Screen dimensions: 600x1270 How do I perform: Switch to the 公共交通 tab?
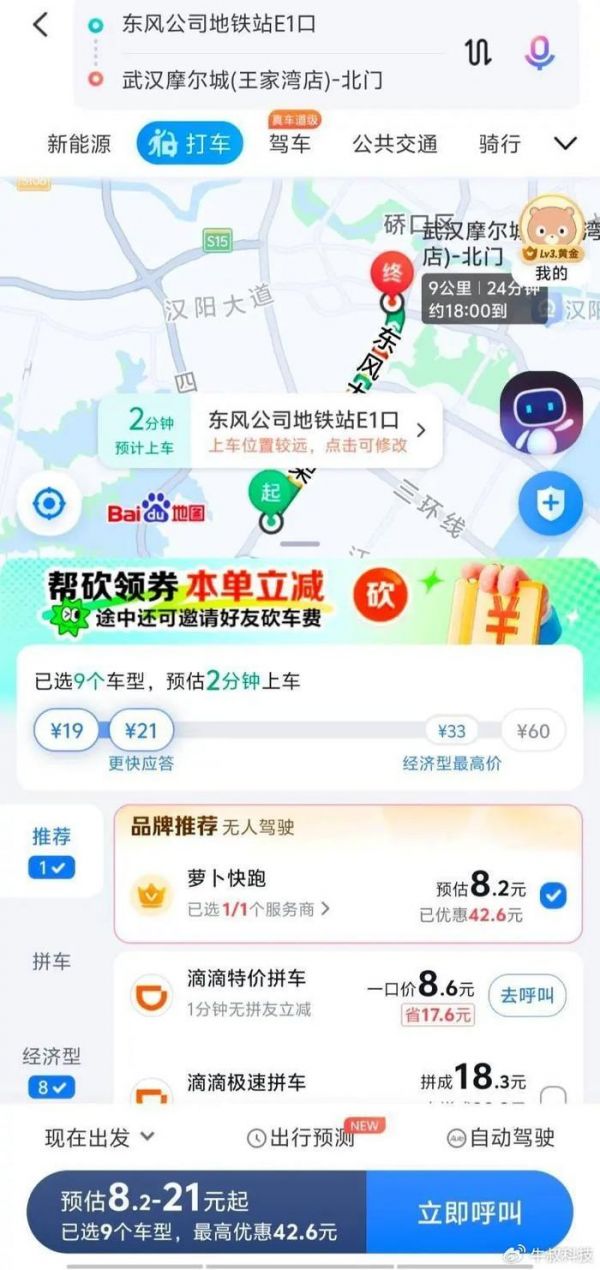[x=394, y=144]
